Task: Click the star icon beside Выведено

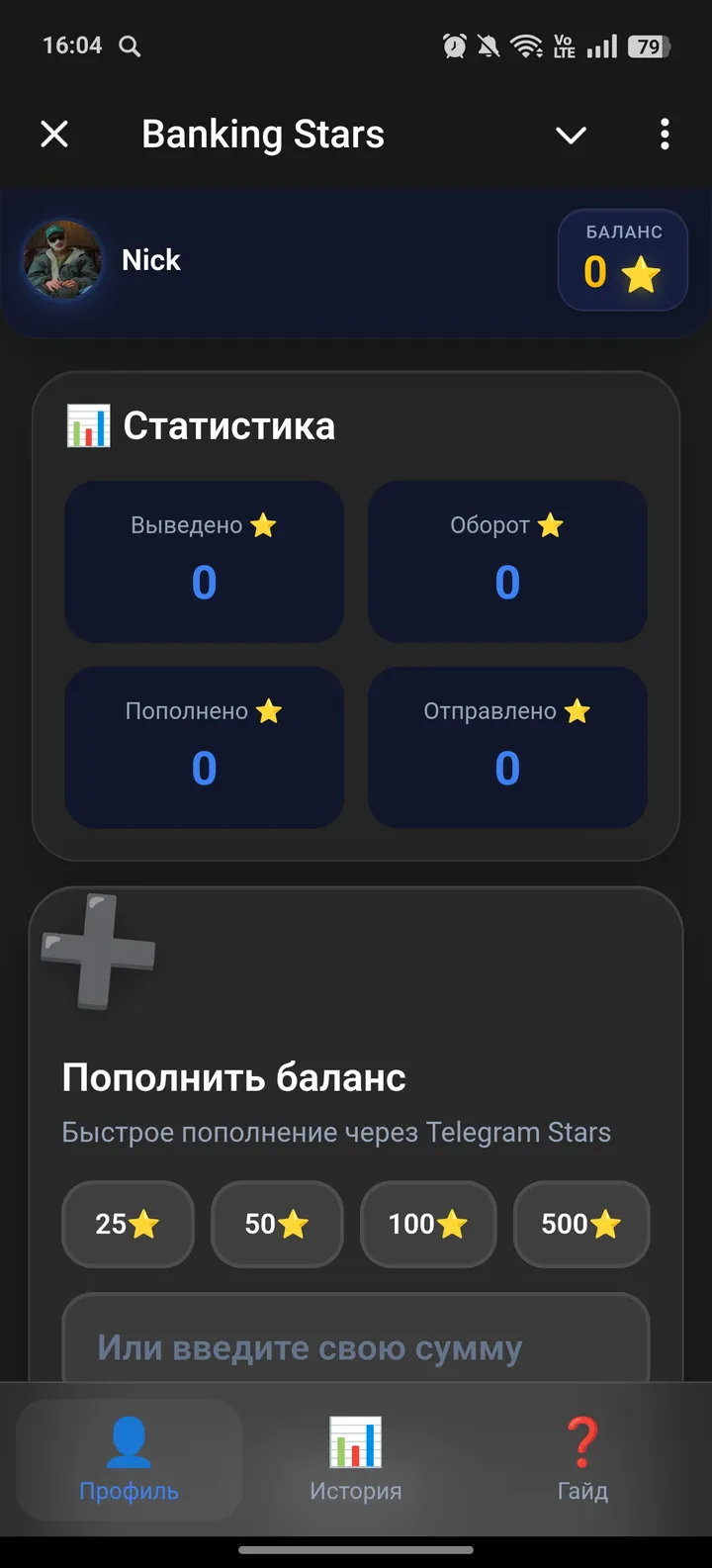Action: 263,525
